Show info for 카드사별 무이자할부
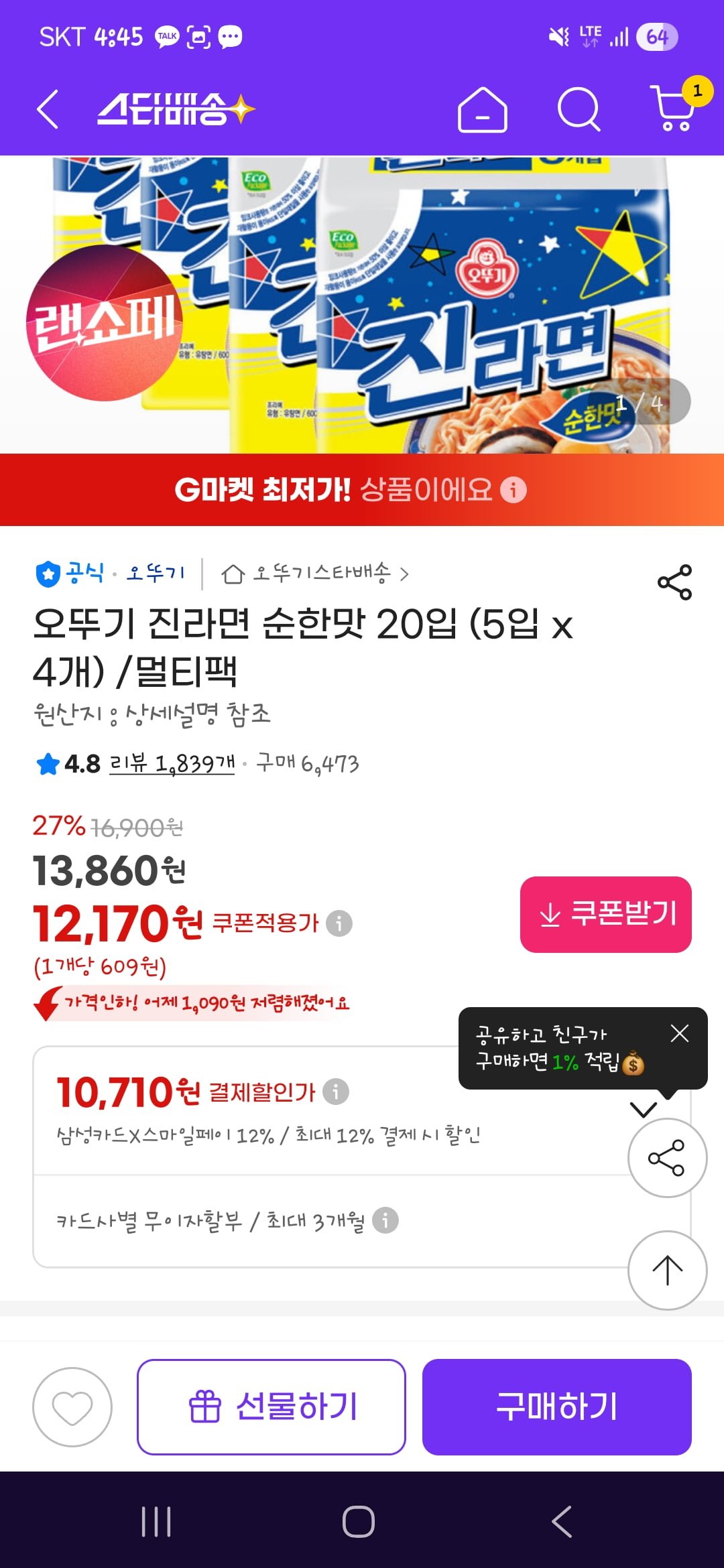Viewport: 724px width, 1568px height. click(385, 1220)
